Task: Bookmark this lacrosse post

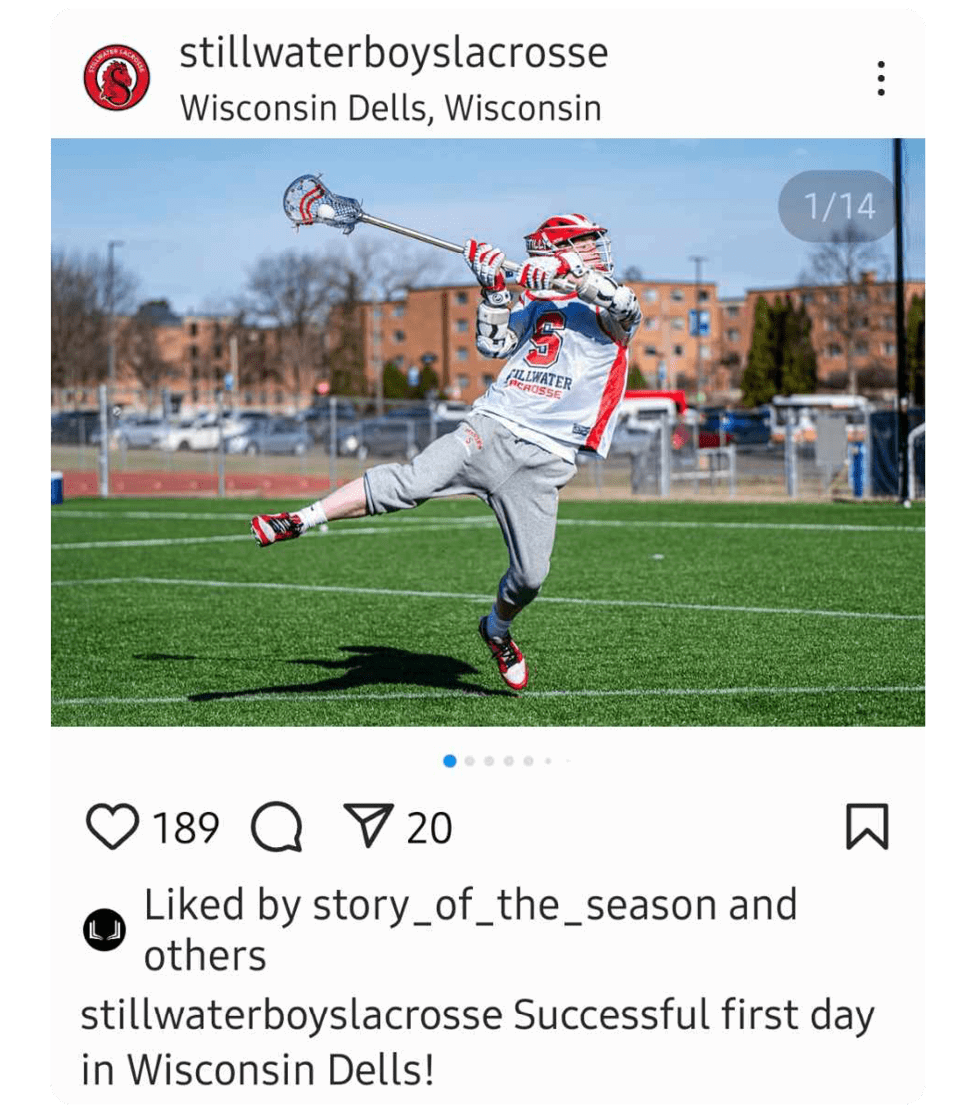Action: (x=866, y=827)
